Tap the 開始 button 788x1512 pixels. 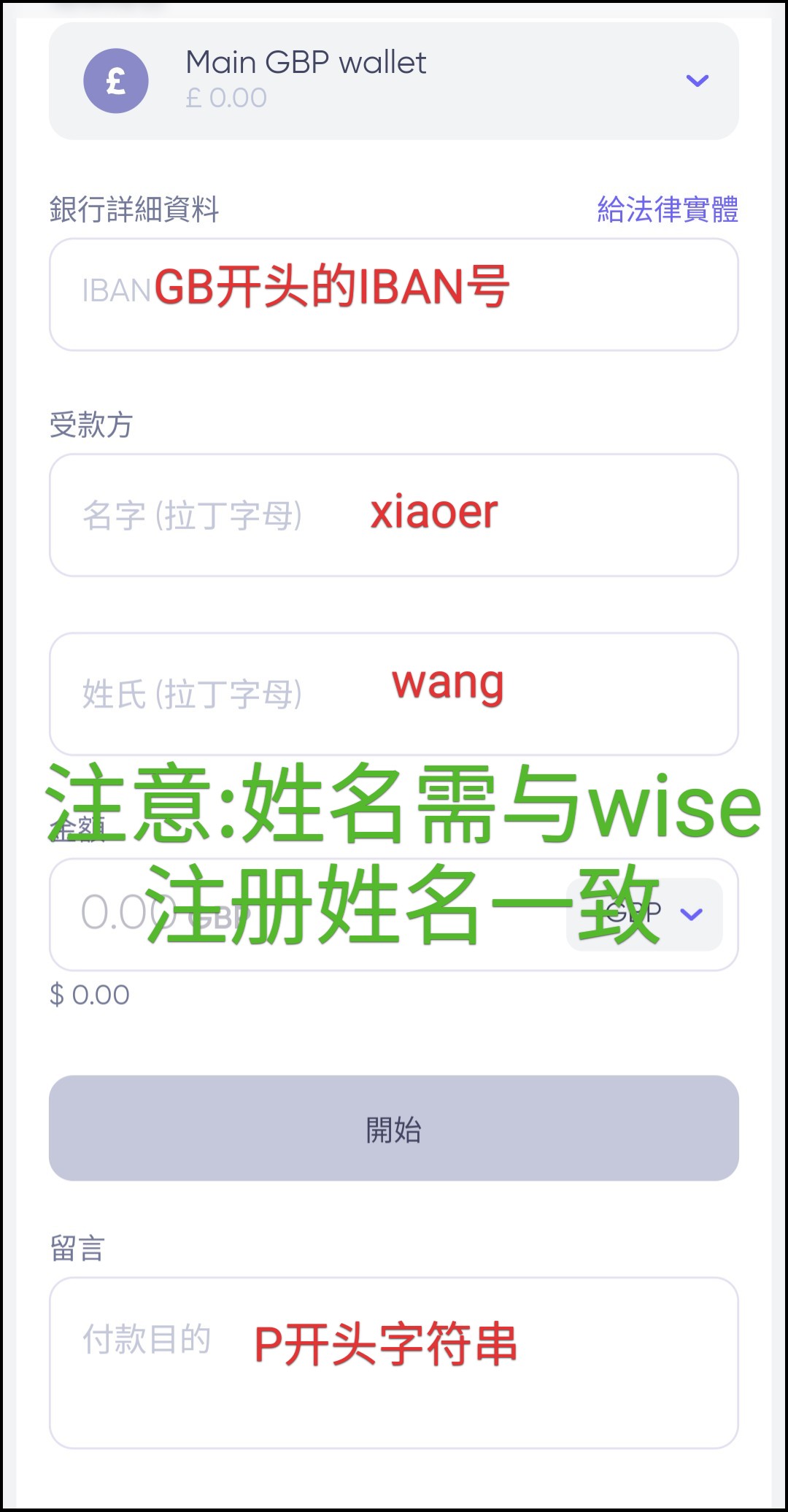click(394, 1128)
